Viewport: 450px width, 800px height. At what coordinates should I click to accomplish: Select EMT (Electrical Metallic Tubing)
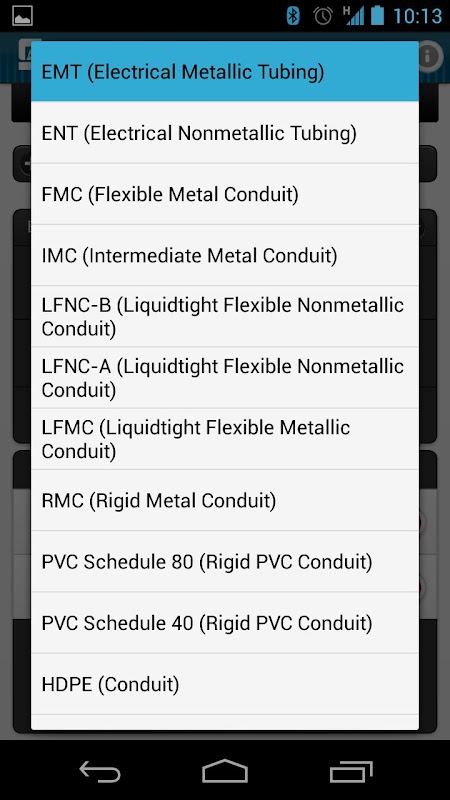(x=225, y=71)
